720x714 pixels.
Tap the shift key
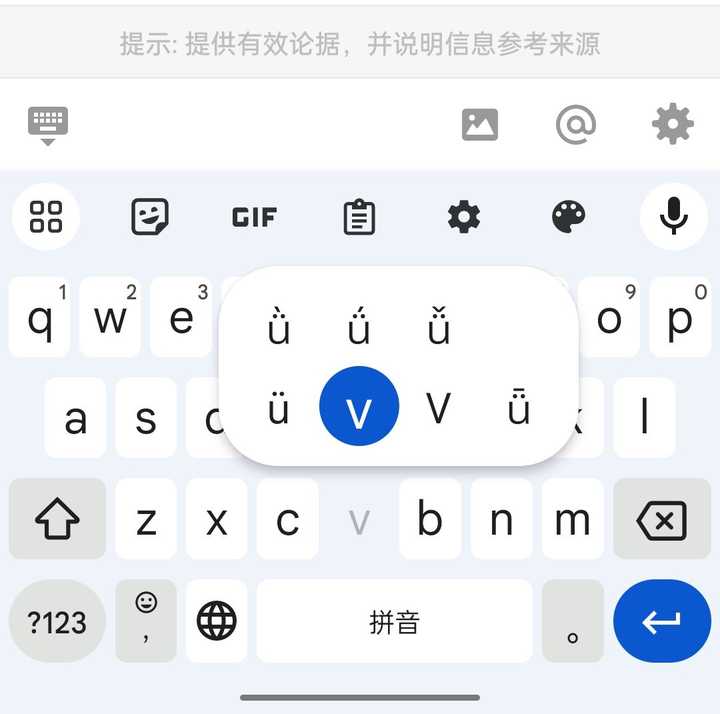coord(57,519)
